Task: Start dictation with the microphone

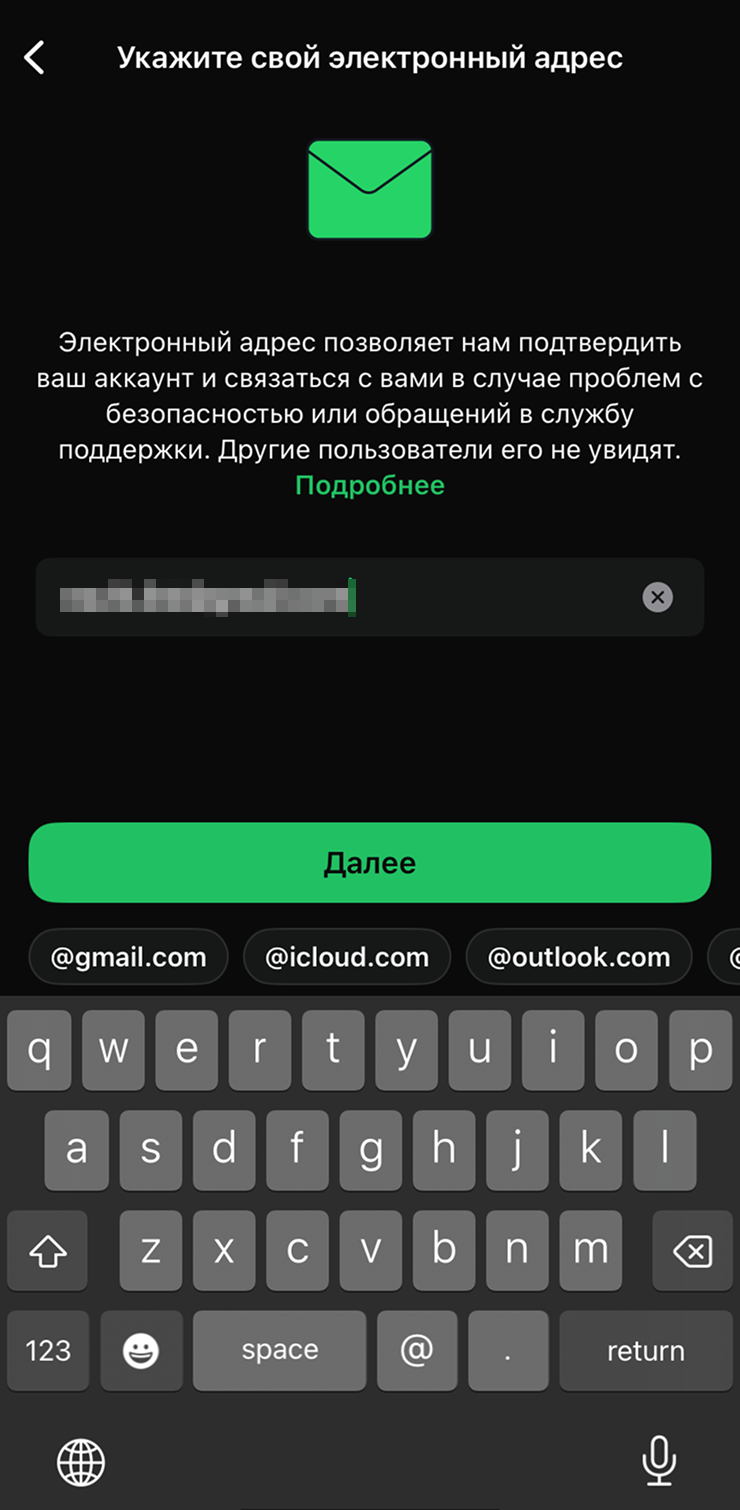Action: coord(658,1463)
